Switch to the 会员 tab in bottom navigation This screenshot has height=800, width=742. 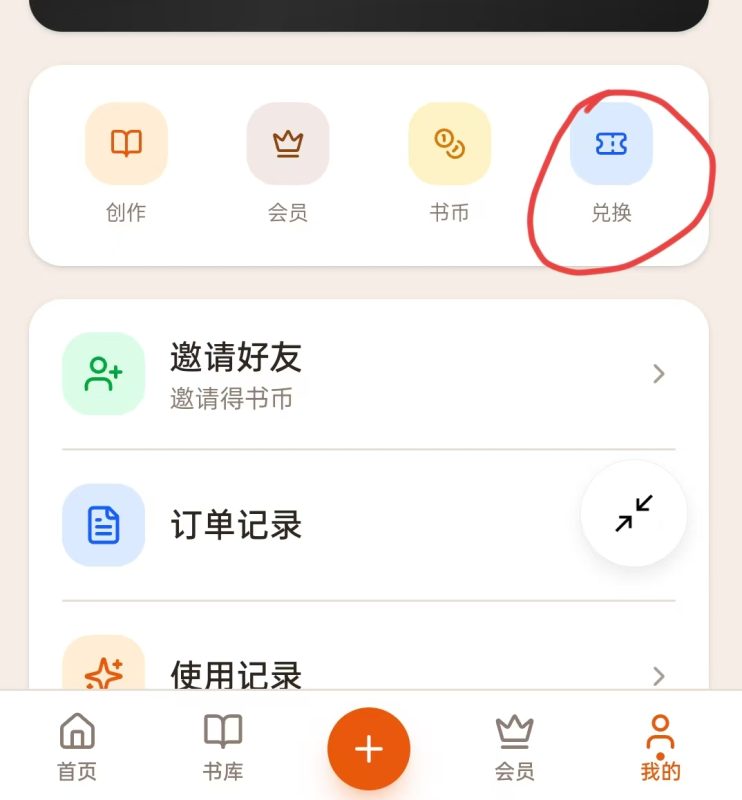(x=515, y=745)
